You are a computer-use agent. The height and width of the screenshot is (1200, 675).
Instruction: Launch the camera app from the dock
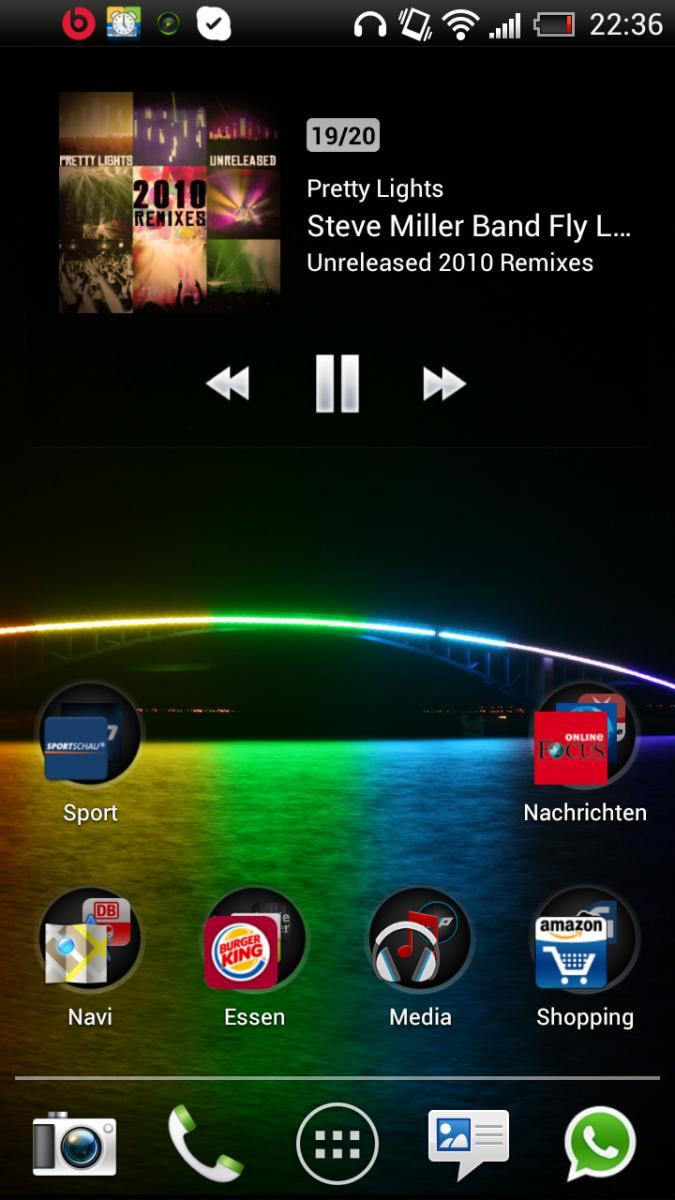pyautogui.click(x=74, y=1143)
